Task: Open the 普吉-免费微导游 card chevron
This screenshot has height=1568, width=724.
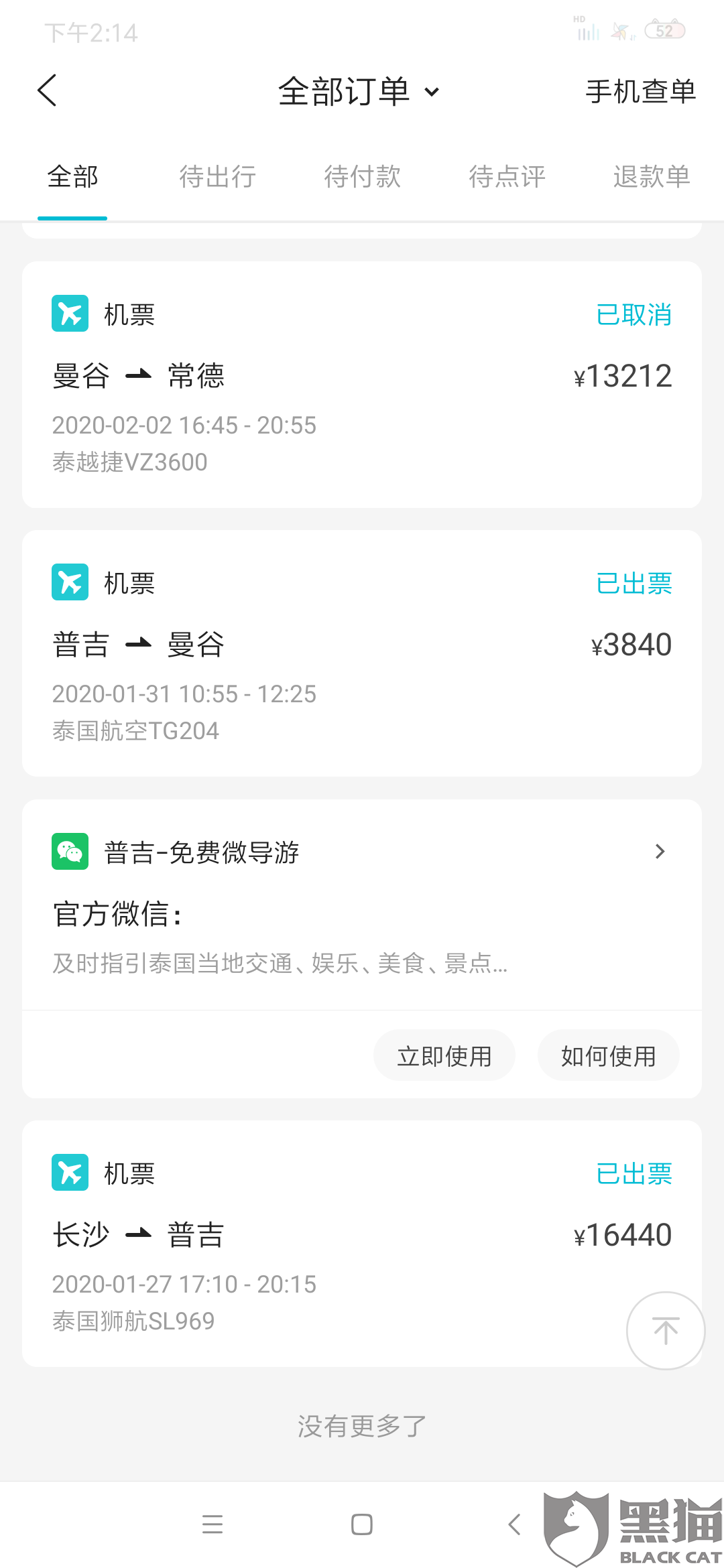Action: point(660,852)
